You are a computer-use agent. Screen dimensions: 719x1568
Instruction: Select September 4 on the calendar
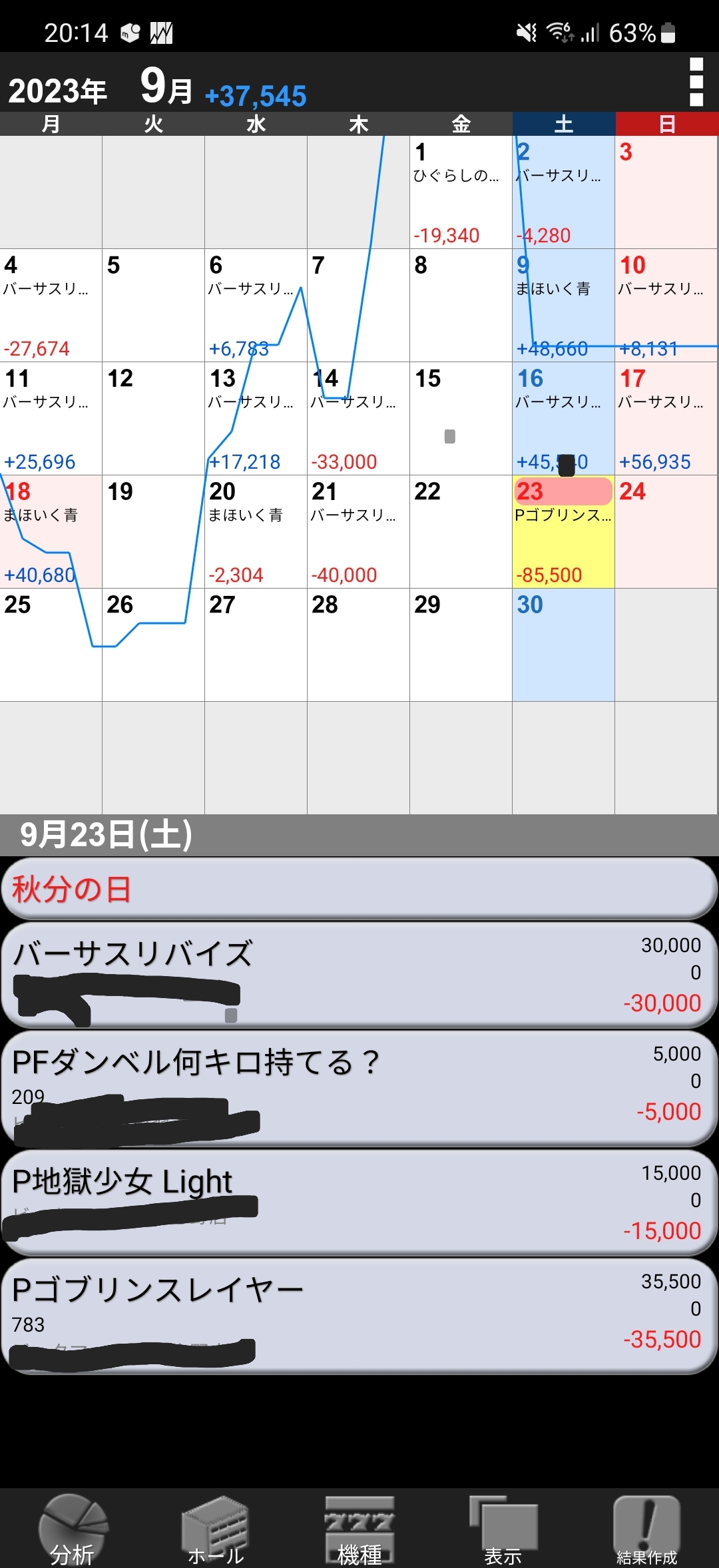(x=51, y=306)
